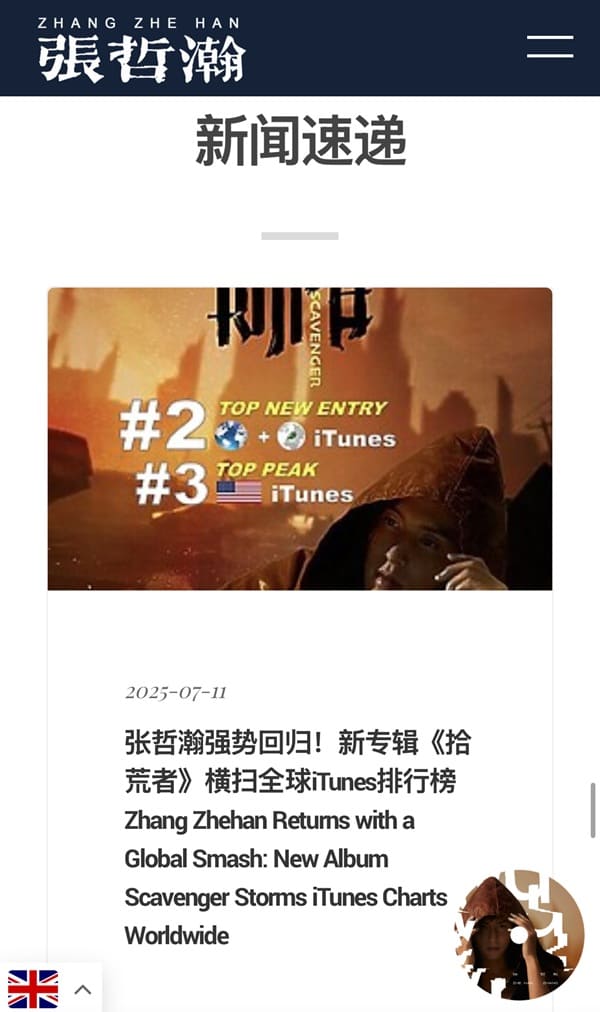Go to homepage via Zhang Zhe Han logo
Viewport: 600px width, 1012px height.
[141, 49]
